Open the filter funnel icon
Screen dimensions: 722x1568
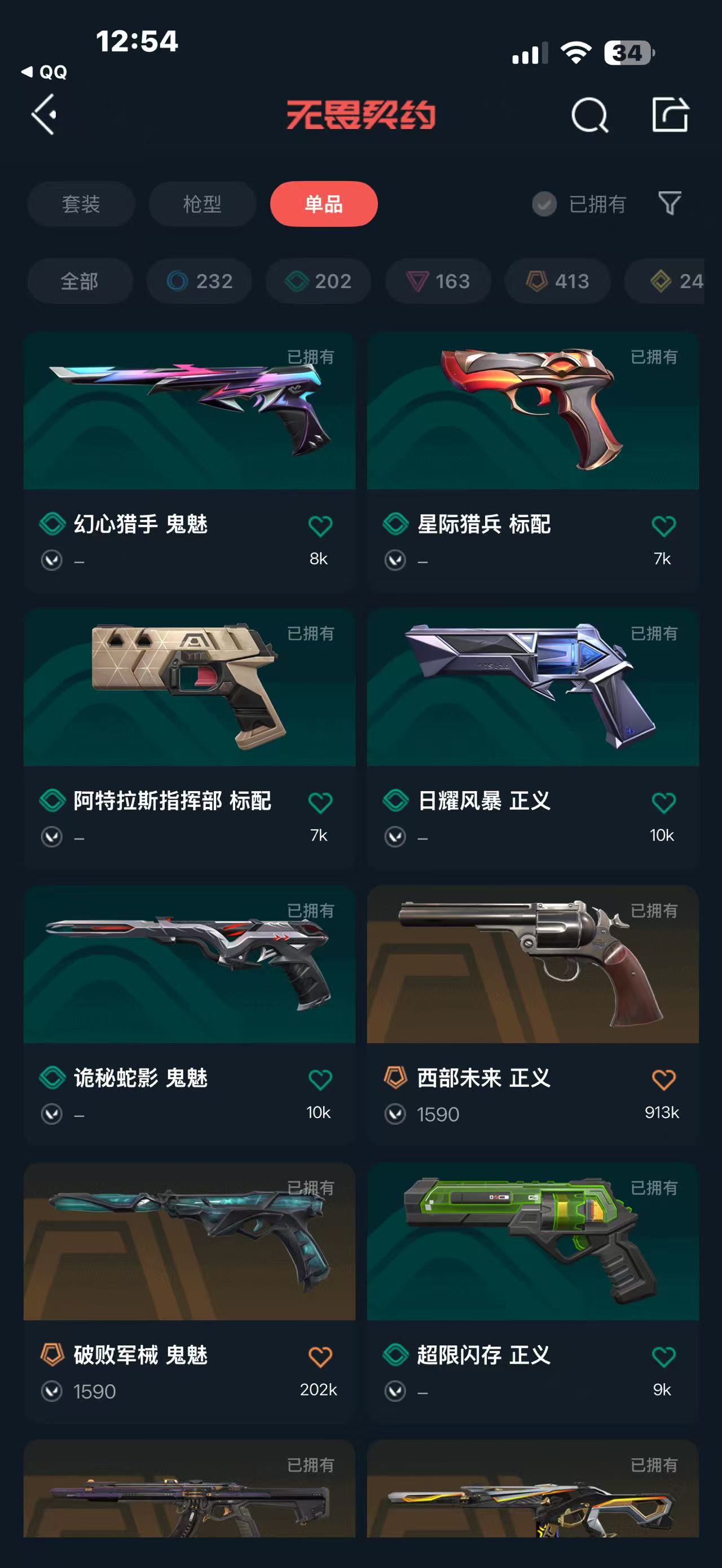[670, 204]
